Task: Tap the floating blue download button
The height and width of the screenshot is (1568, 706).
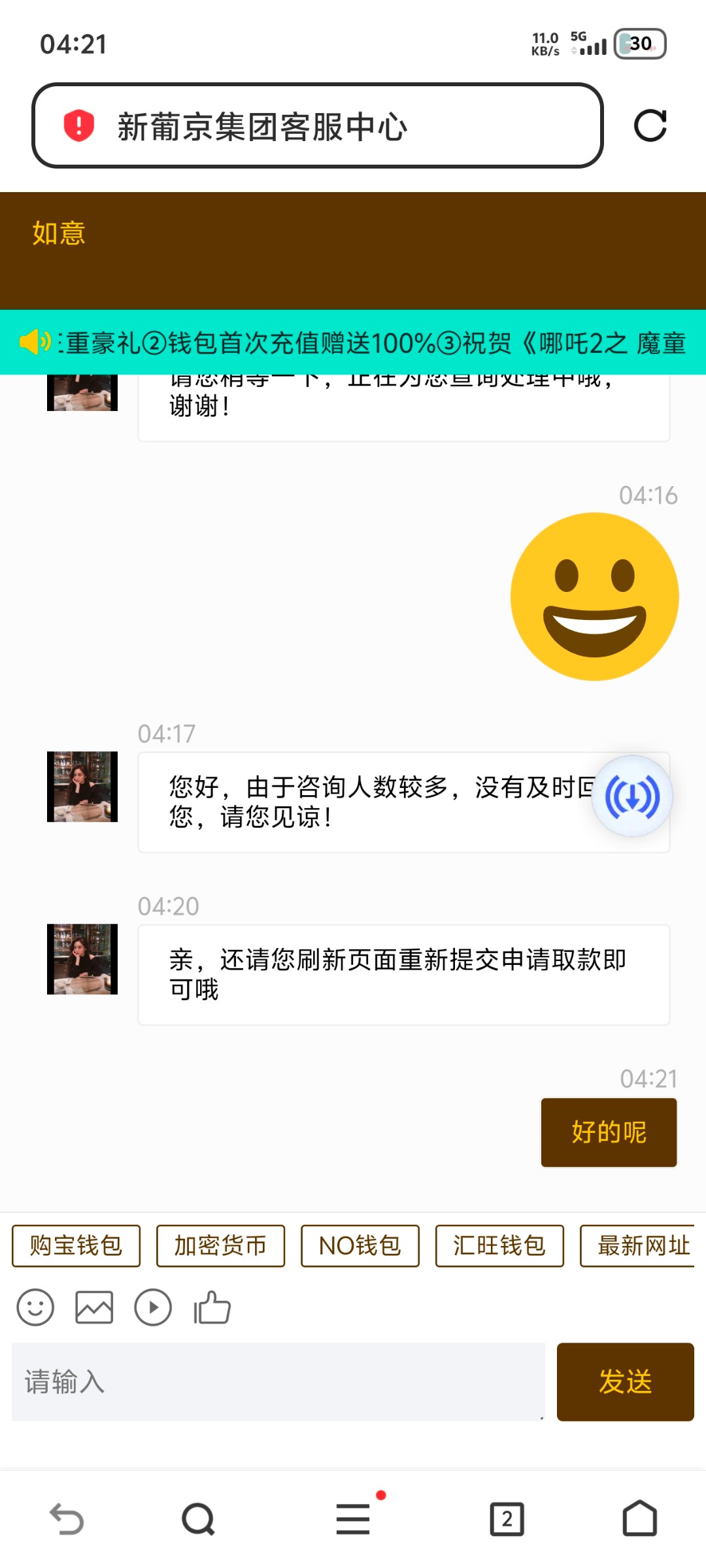Action: (632, 796)
